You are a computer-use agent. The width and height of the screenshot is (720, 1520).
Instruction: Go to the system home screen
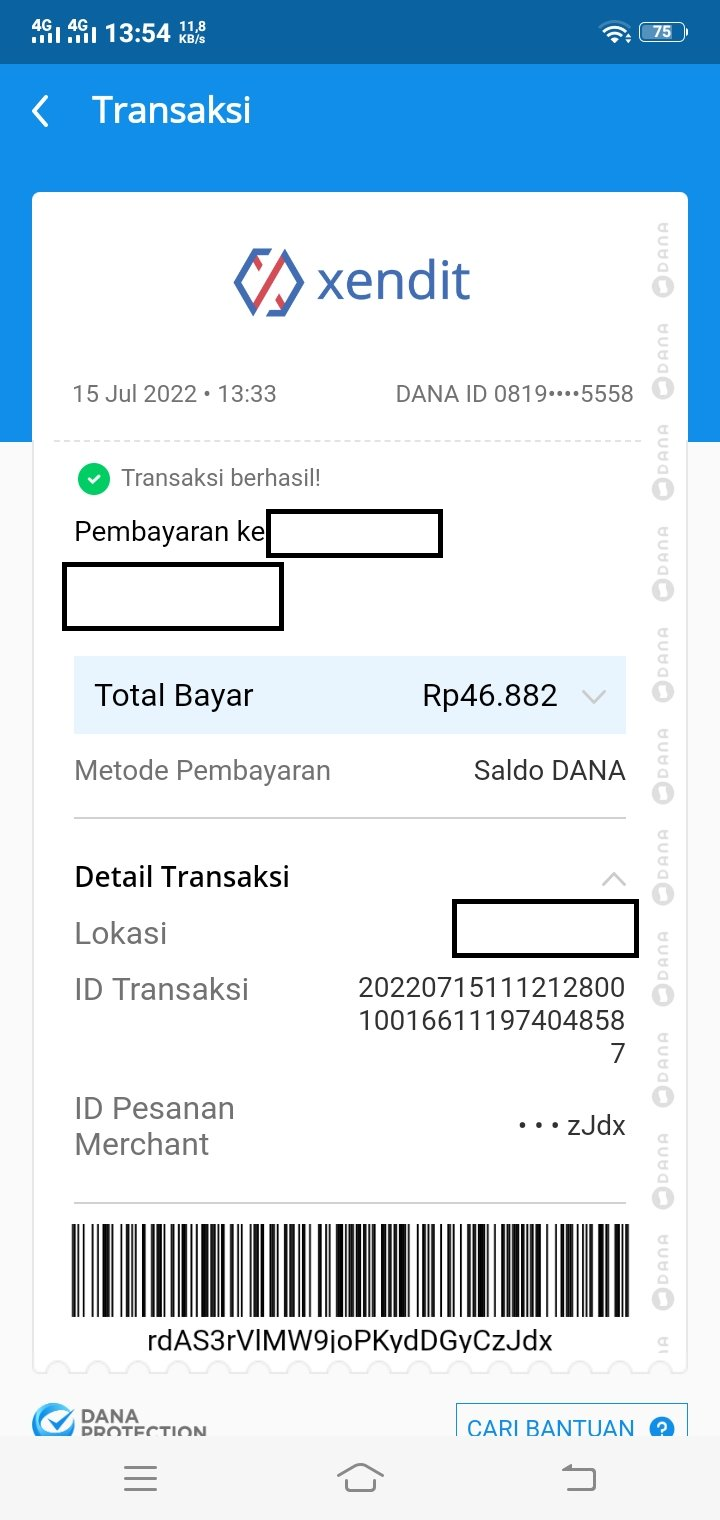pyautogui.click(x=360, y=1478)
